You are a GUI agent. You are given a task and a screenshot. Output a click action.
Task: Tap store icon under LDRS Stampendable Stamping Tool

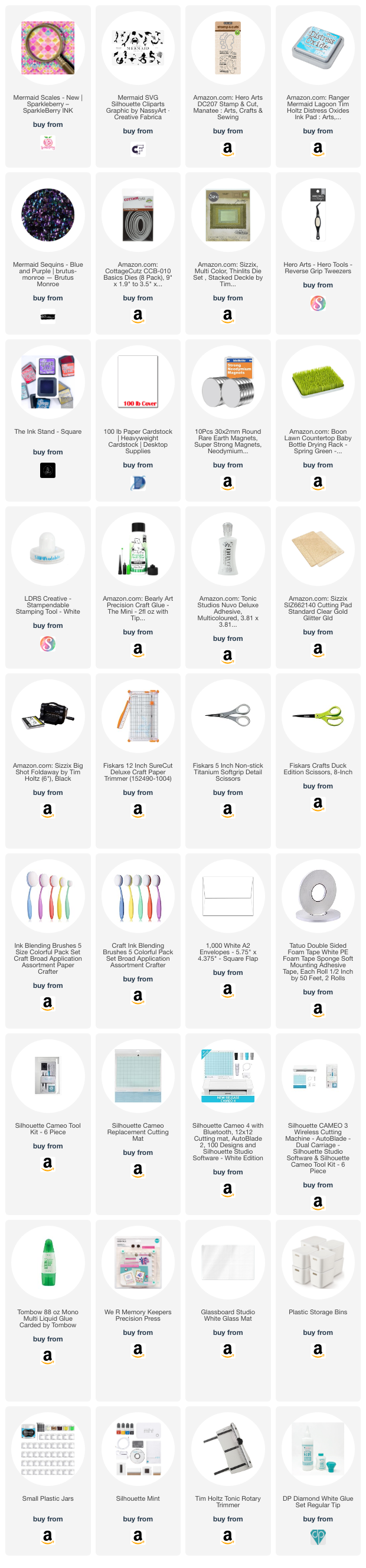[x=48, y=643]
